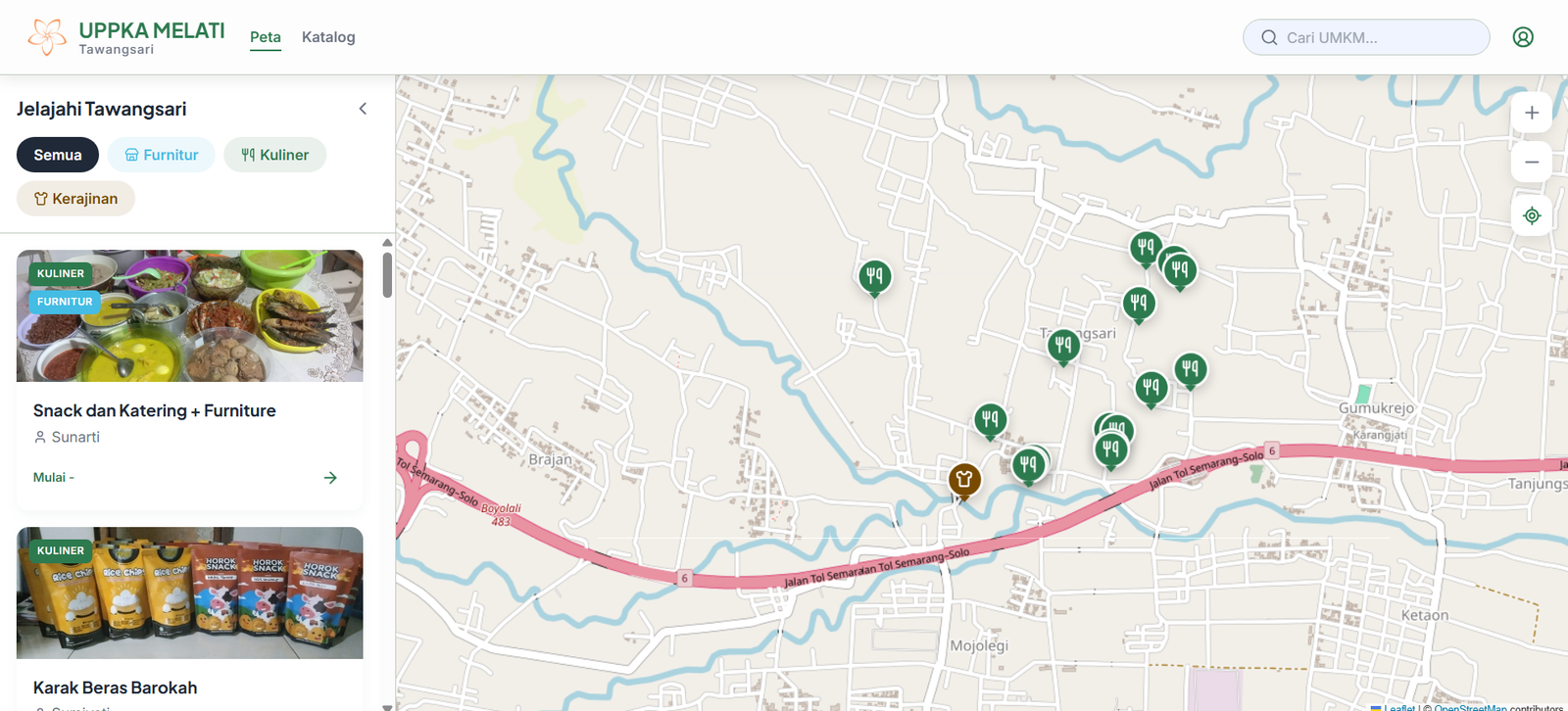
Task: Zoom out on the map
Action: pos(1532,163)
